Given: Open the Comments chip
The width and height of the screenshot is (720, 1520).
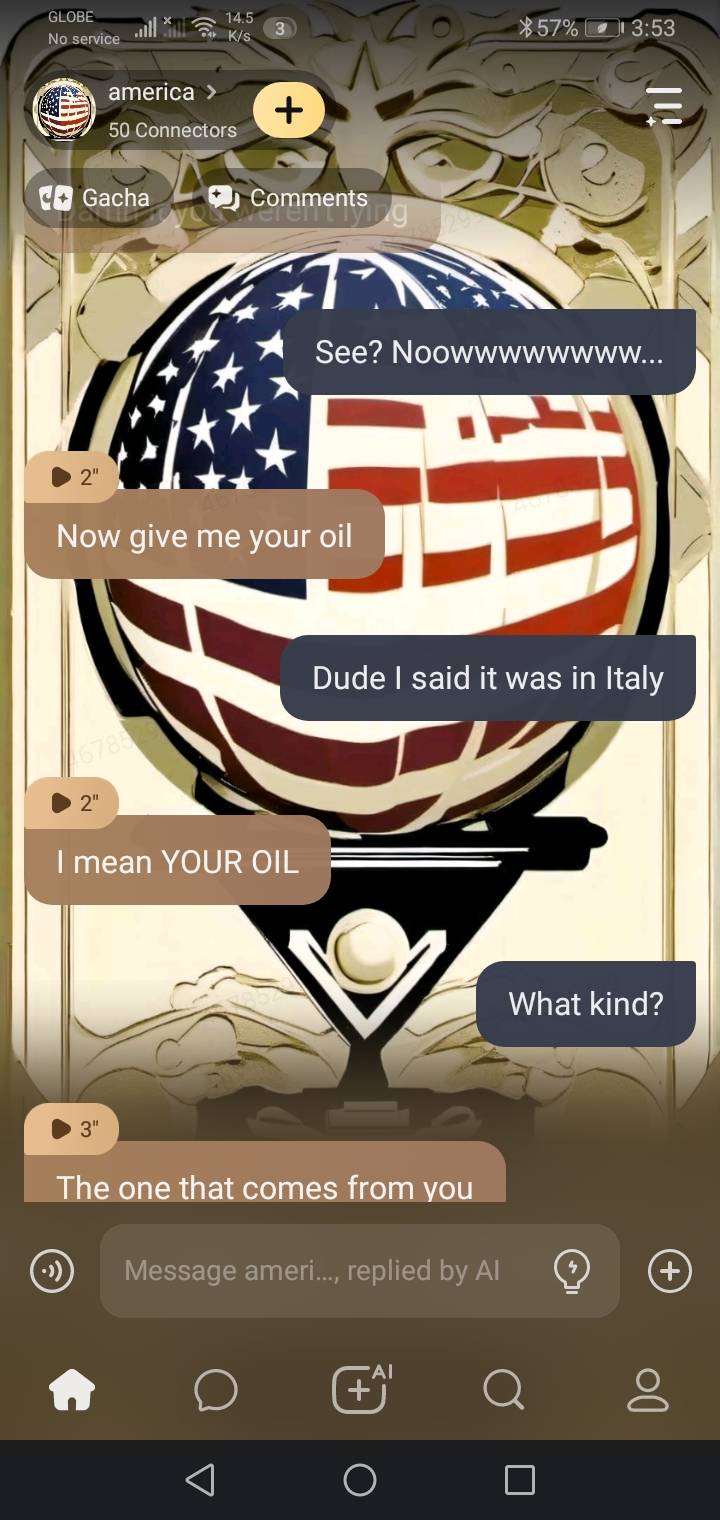Looking at the screenshot, I should pyautogui.click(x=289, y=198).
